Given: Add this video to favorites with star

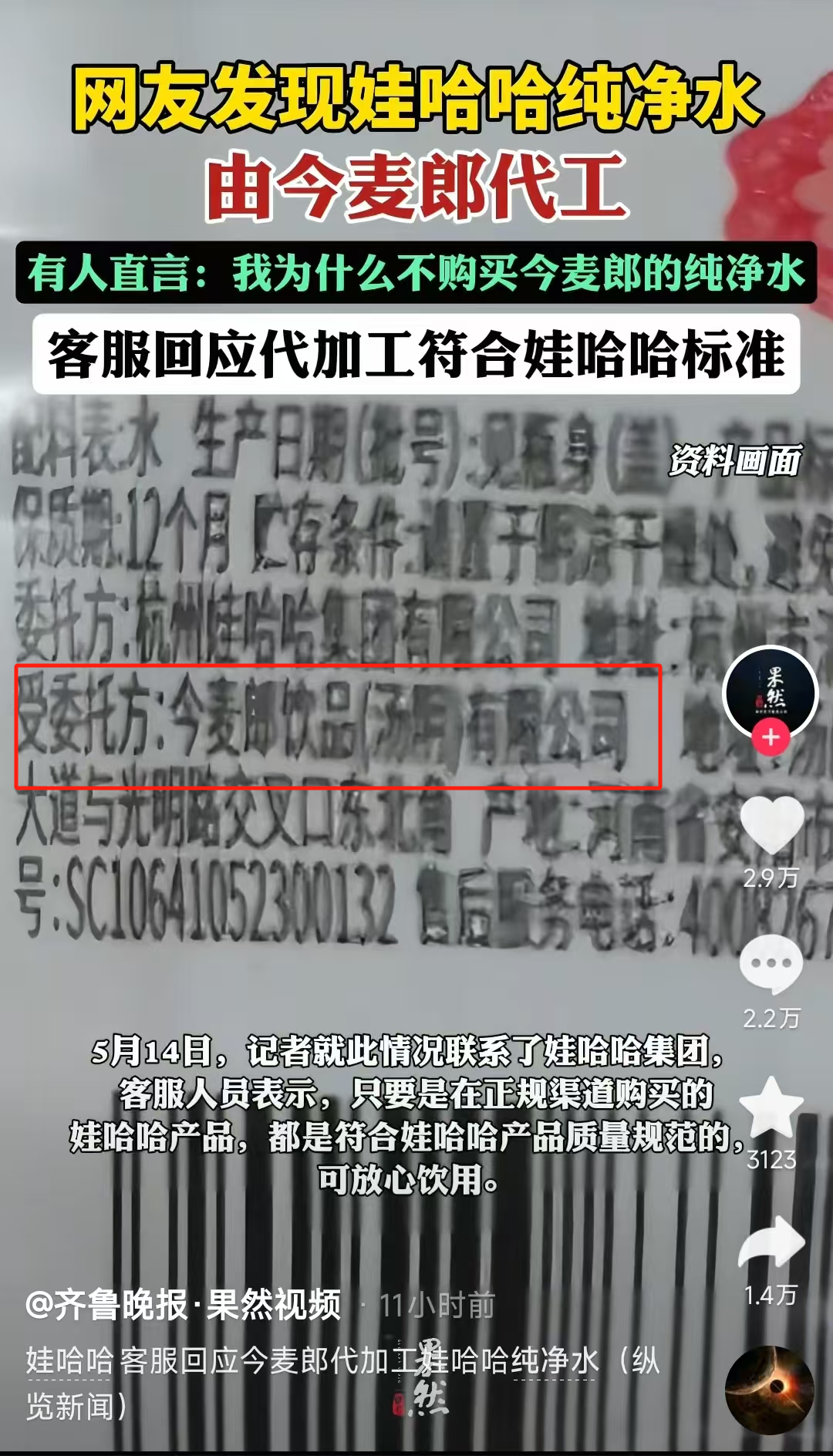Looking at the screenshot, I should pos(771,1107).
